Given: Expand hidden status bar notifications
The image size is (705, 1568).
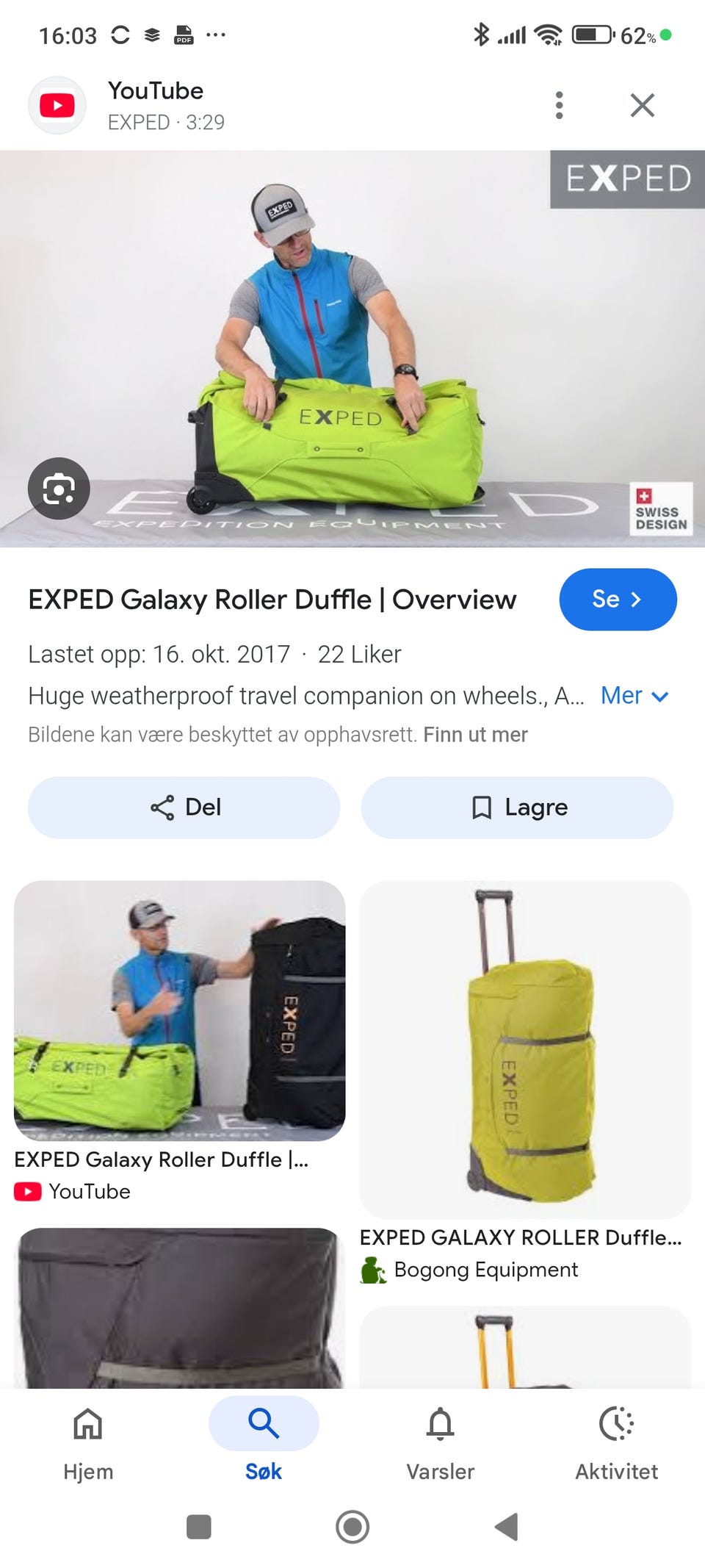Looking at the screenshot, I should (215, 34).
